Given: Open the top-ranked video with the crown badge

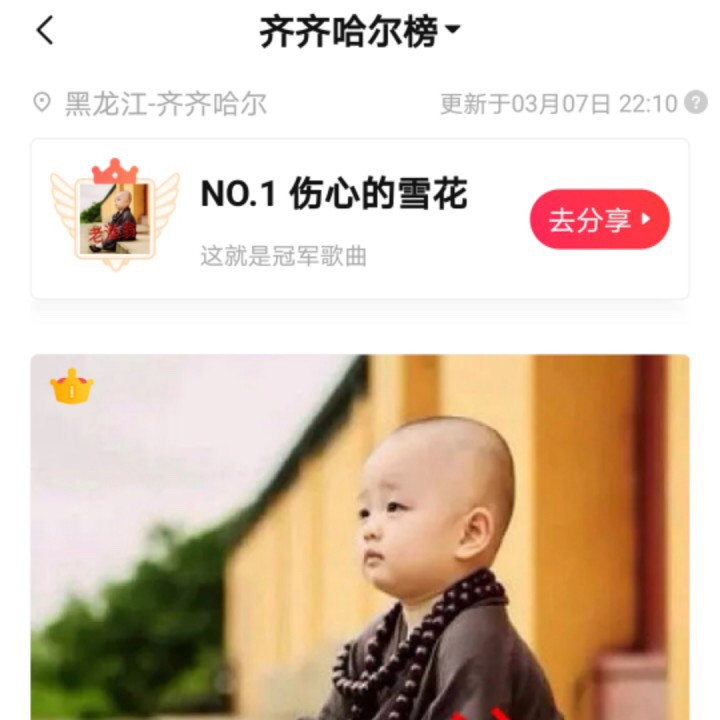Looking at the screenshot, I should coord(360,540).
